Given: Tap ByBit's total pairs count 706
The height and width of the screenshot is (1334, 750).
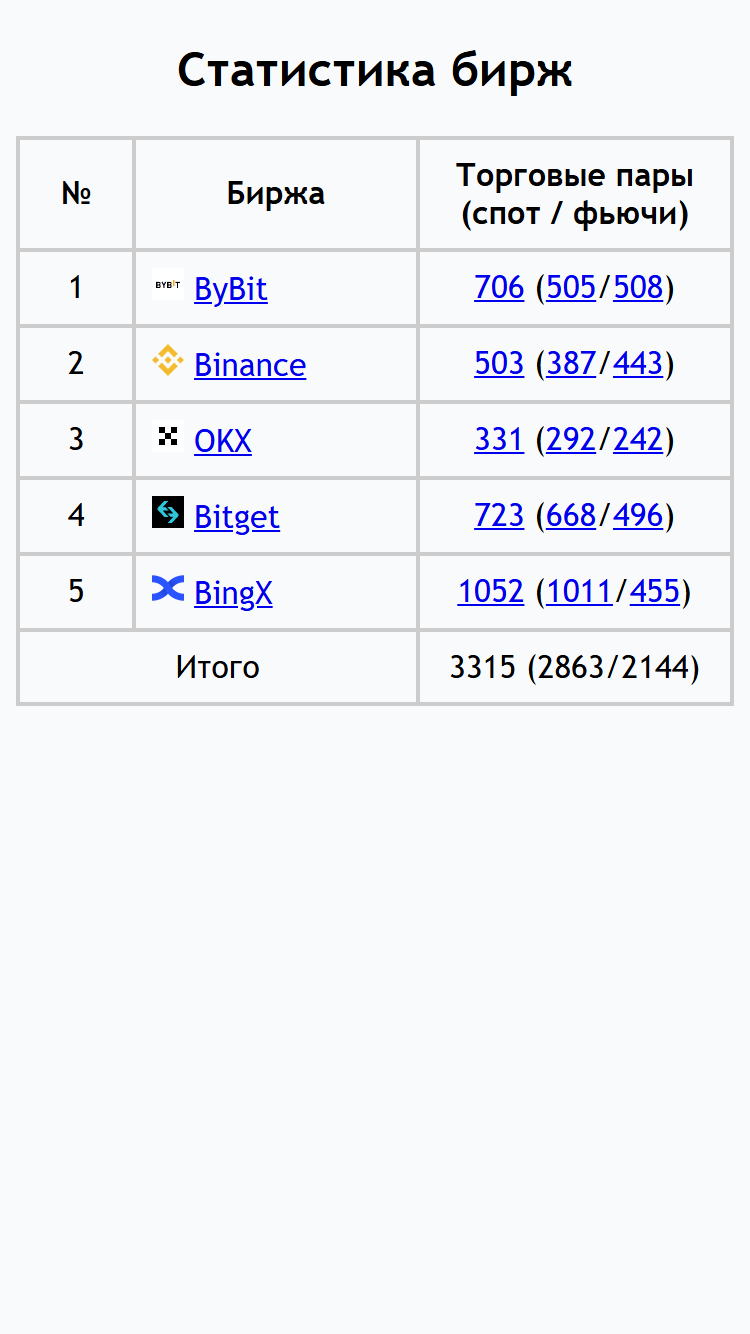Looking at the screenshot, I should coord(499,288).
